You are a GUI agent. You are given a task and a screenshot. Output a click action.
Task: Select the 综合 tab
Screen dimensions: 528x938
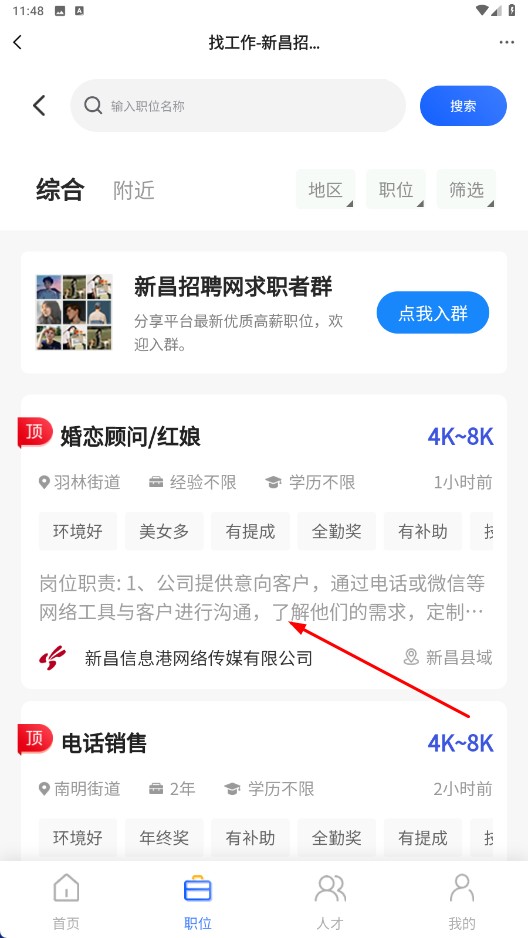click(60, 189)
